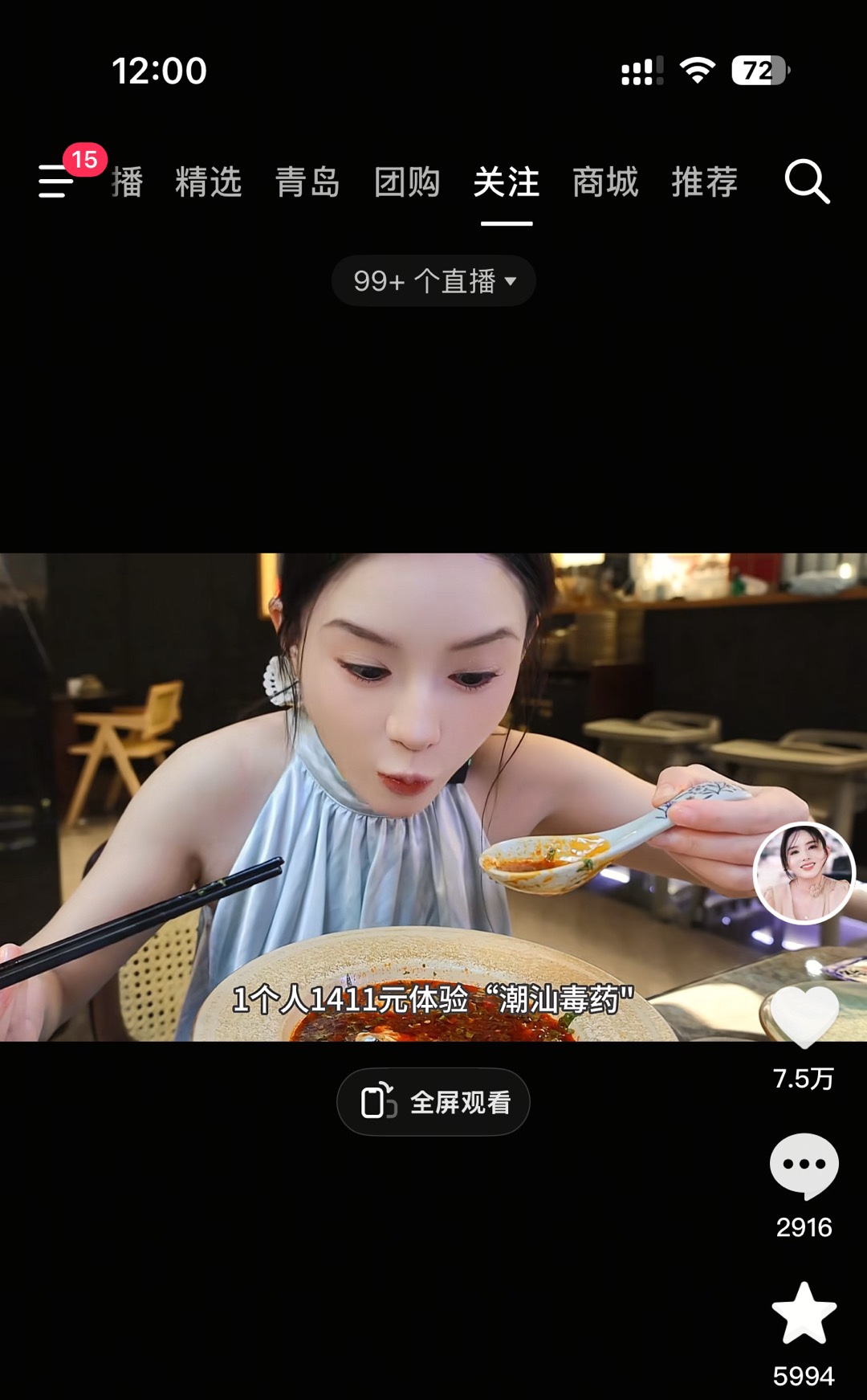867x1400 pixels.
Task: Favorite the video with star icon
Action: pyautogui.click(x=804, y=1313)
